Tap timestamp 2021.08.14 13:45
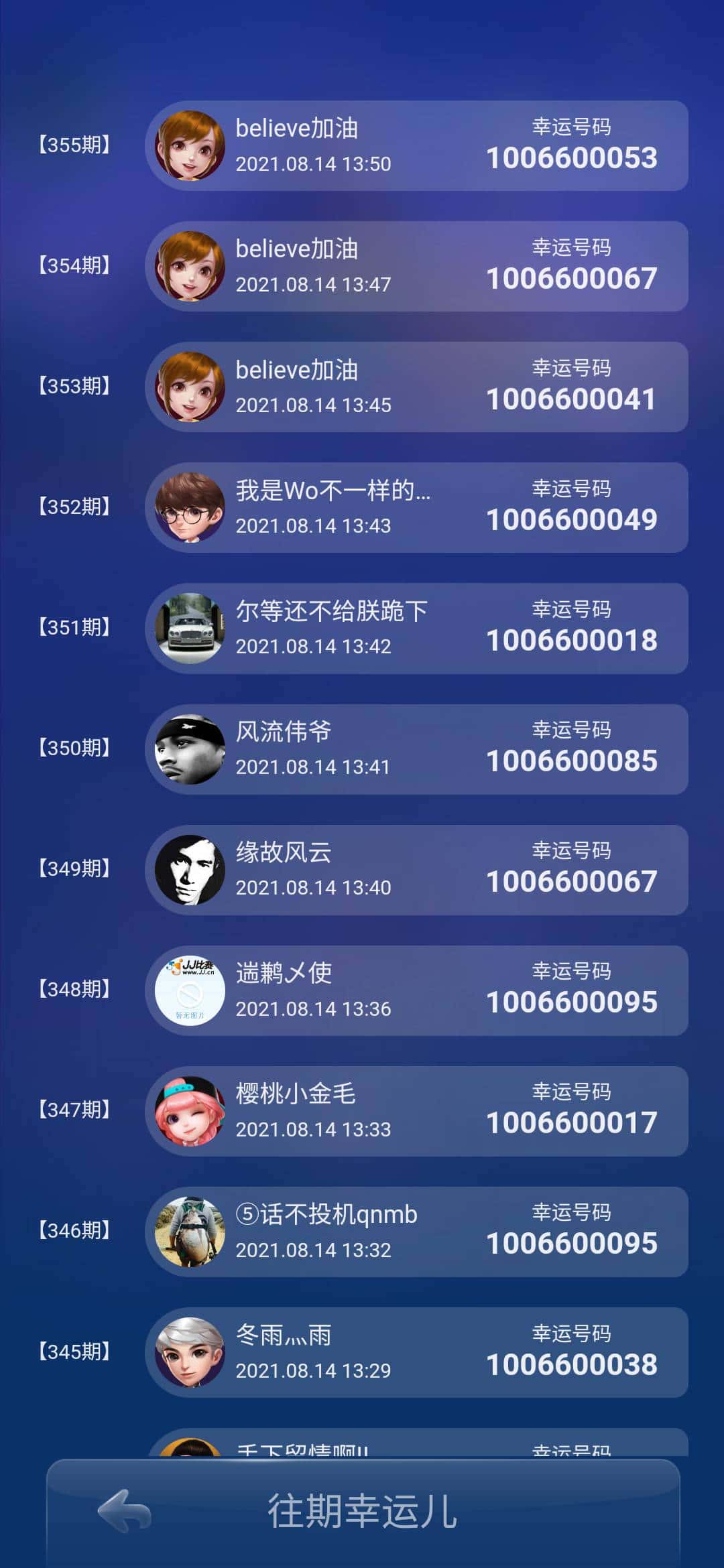 point(314,405)
